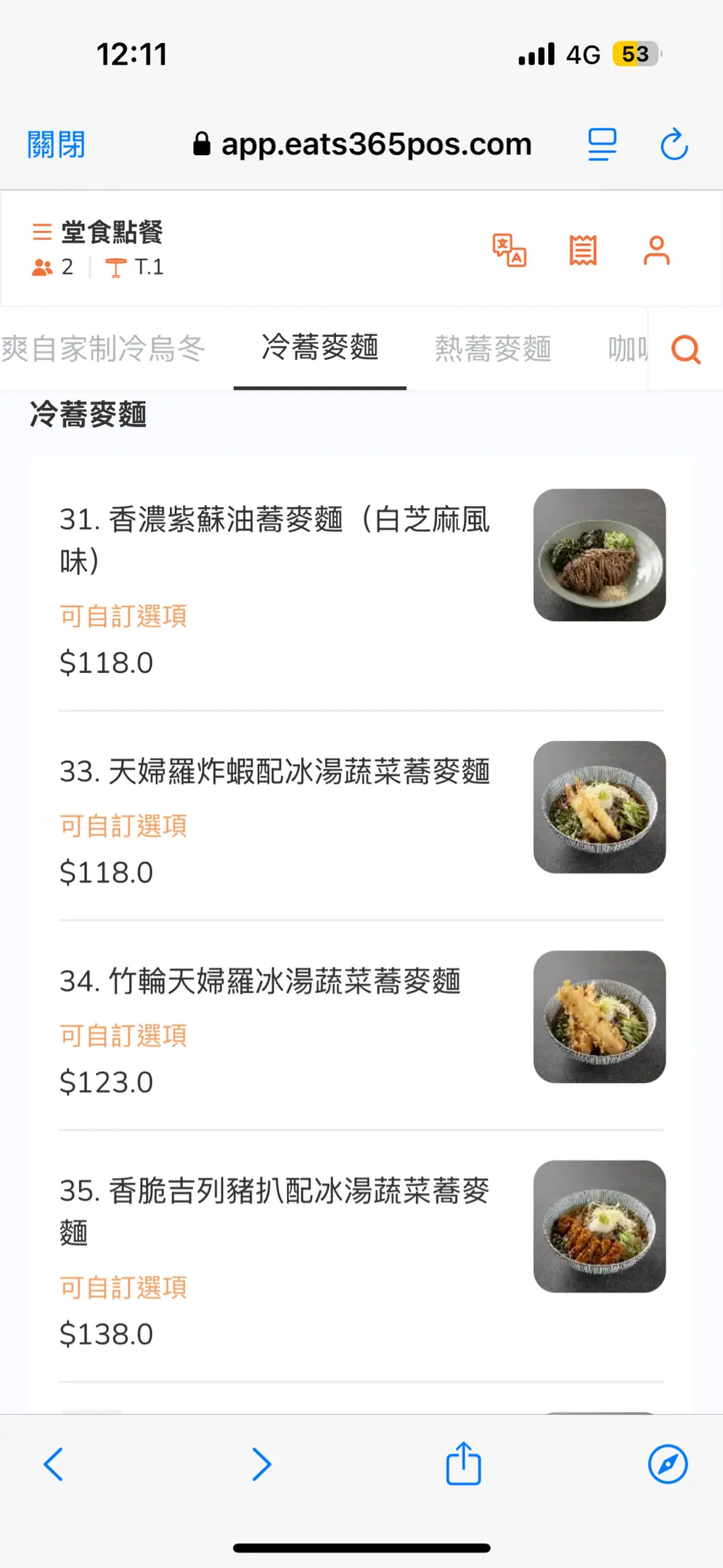723x1568 pixels.
Task: Open the user account icon
Action: point(657,250)
